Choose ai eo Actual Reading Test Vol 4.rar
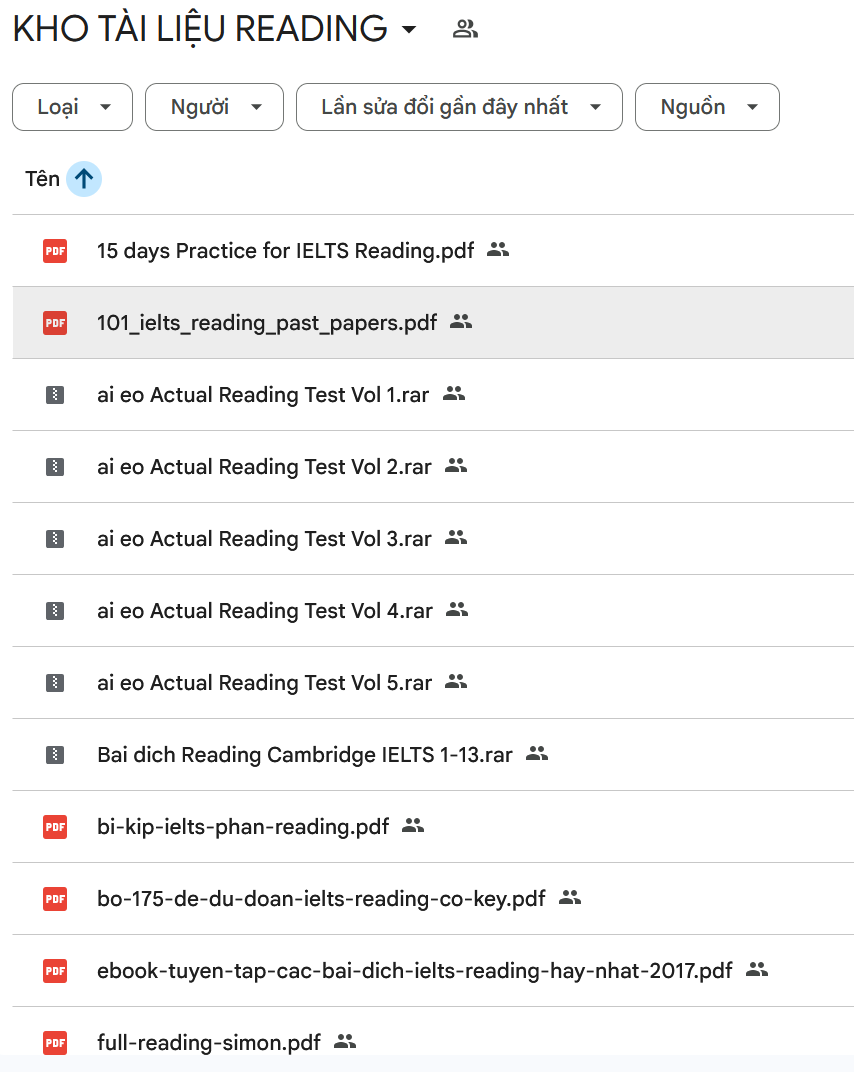The height and width of the screenshot is (1072, 854). [x=264, y=611]
